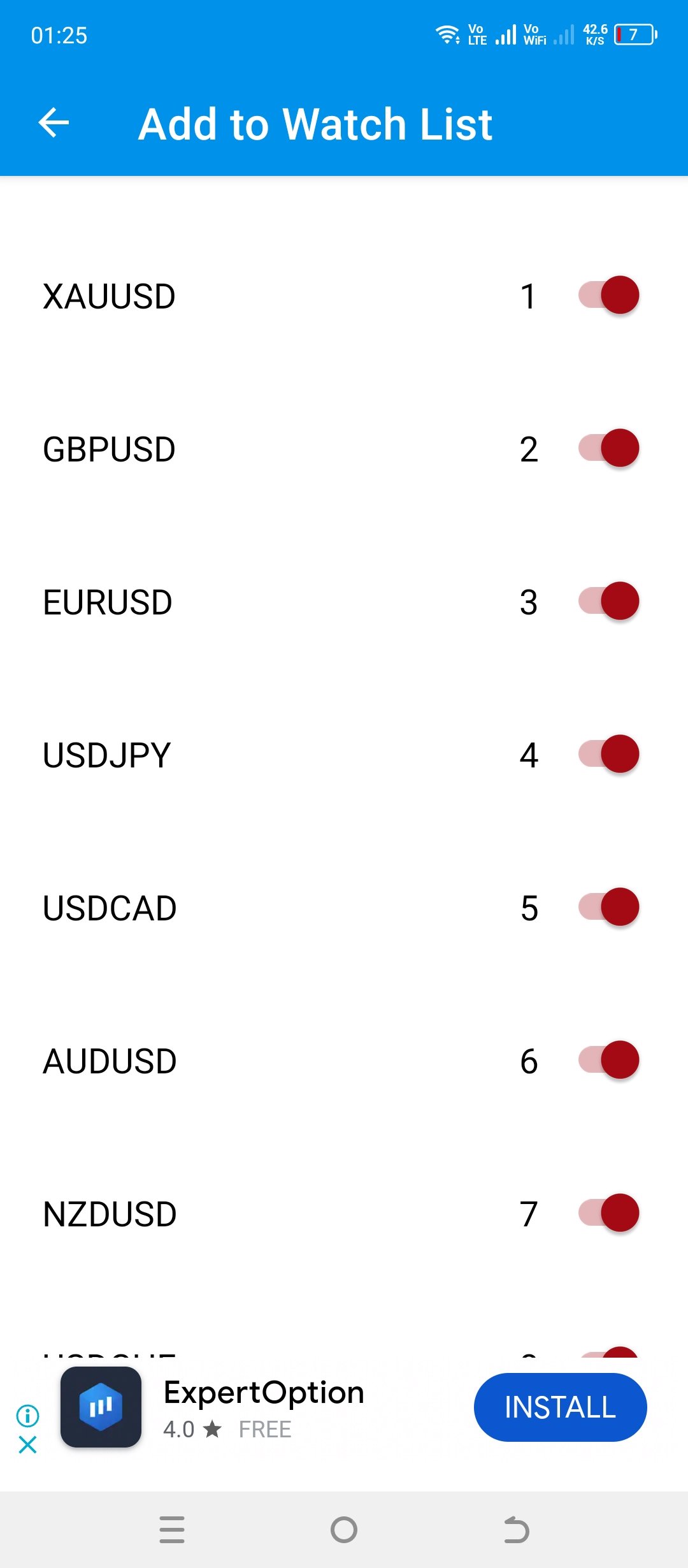Turn off the EURUSD toggle
Image resolution: width=688 pixels, height=1568 pixels.
609,601
